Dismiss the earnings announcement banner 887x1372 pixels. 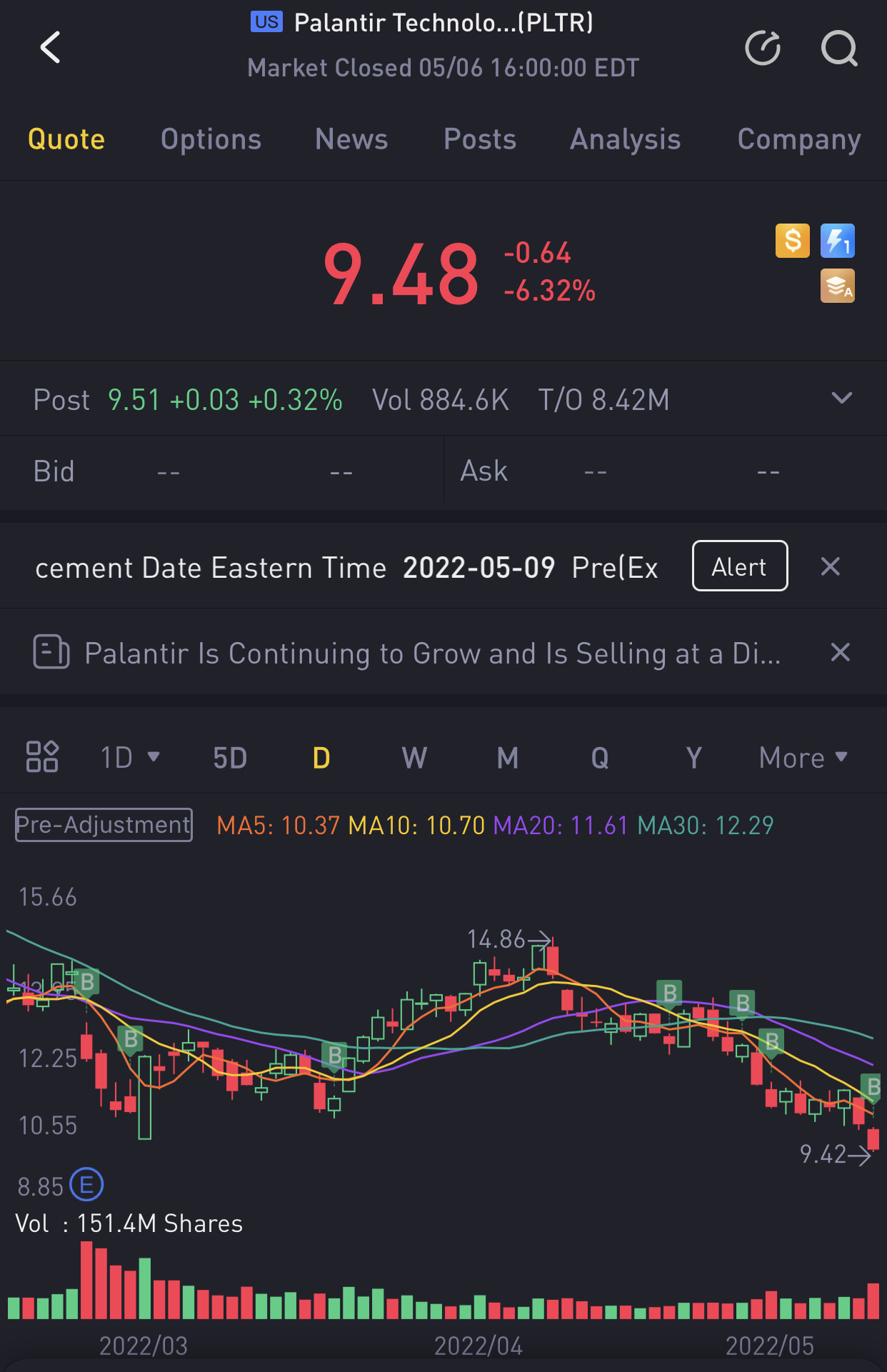pyautogui.click(x=830, y=566)
